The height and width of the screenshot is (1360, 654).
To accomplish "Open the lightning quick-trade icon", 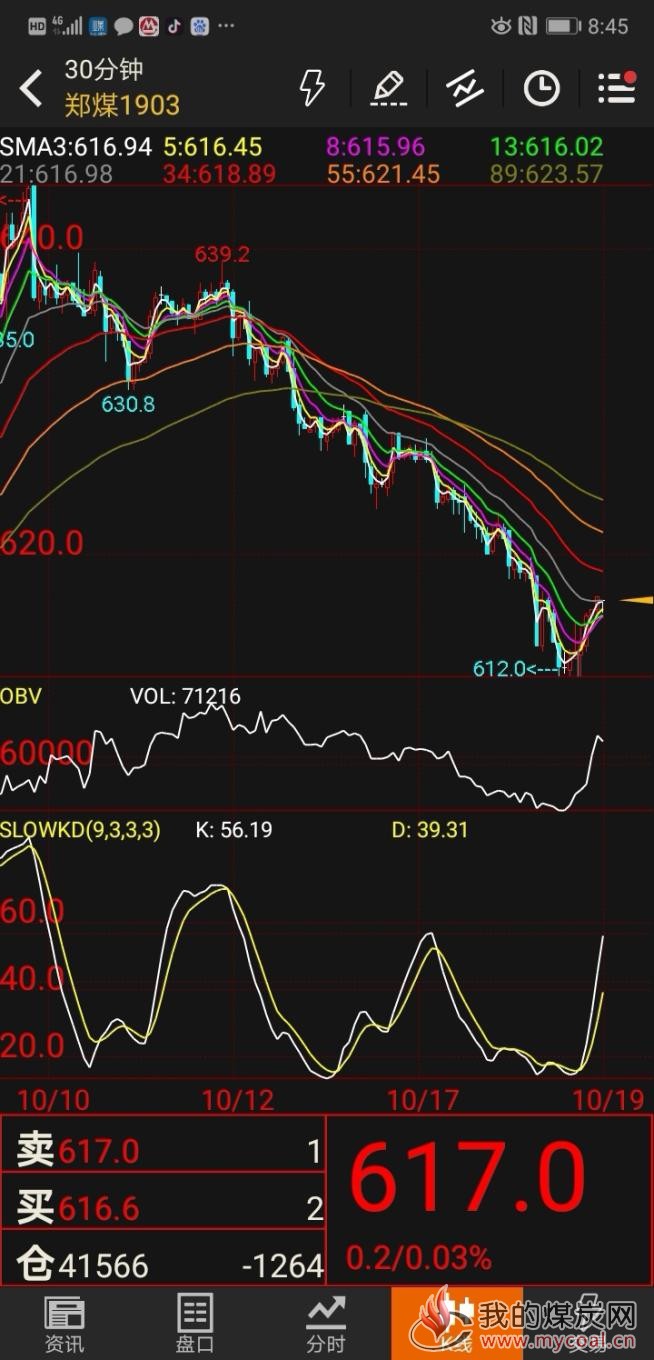I will coord(312,88).
